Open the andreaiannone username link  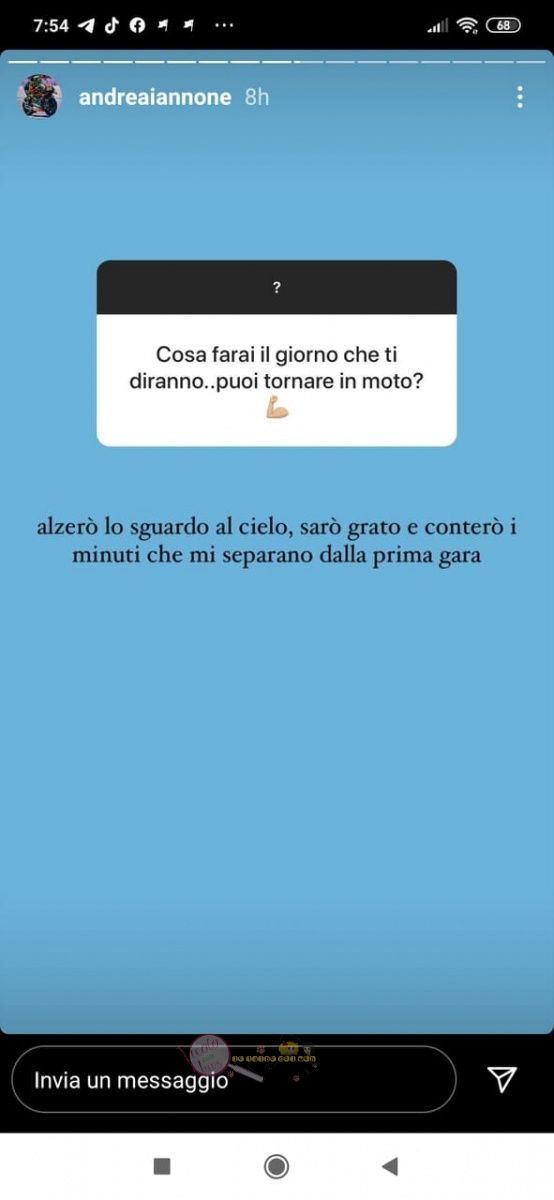[155, 97]
